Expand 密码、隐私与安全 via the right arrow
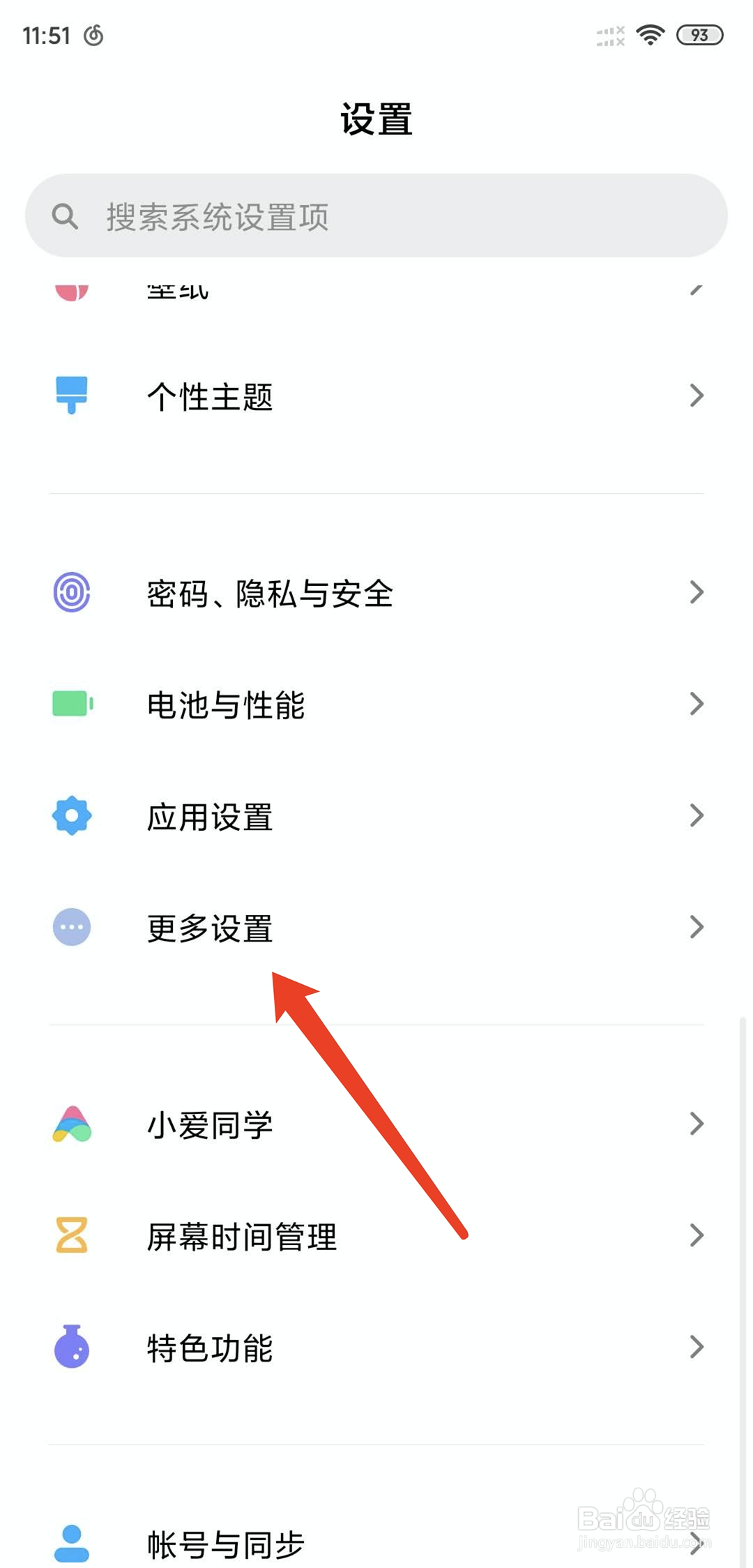This screenshot has height=1568, width=753. [697, 592]
